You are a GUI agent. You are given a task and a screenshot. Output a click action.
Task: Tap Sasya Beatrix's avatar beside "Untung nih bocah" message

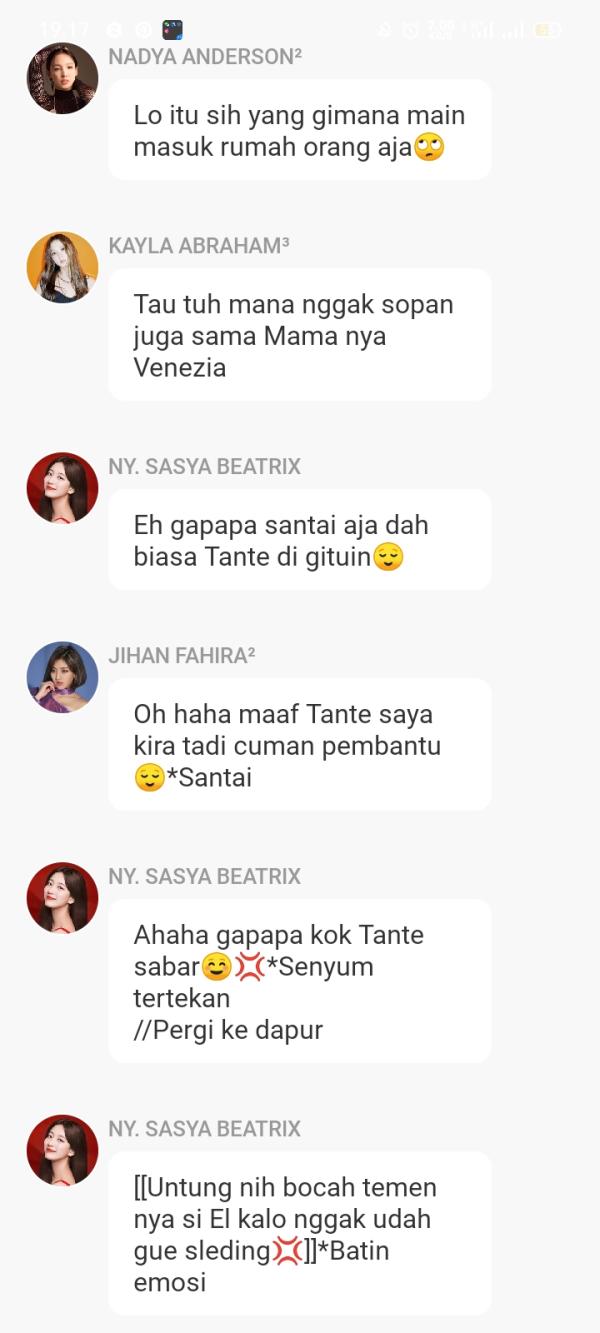click(62, 1150)
